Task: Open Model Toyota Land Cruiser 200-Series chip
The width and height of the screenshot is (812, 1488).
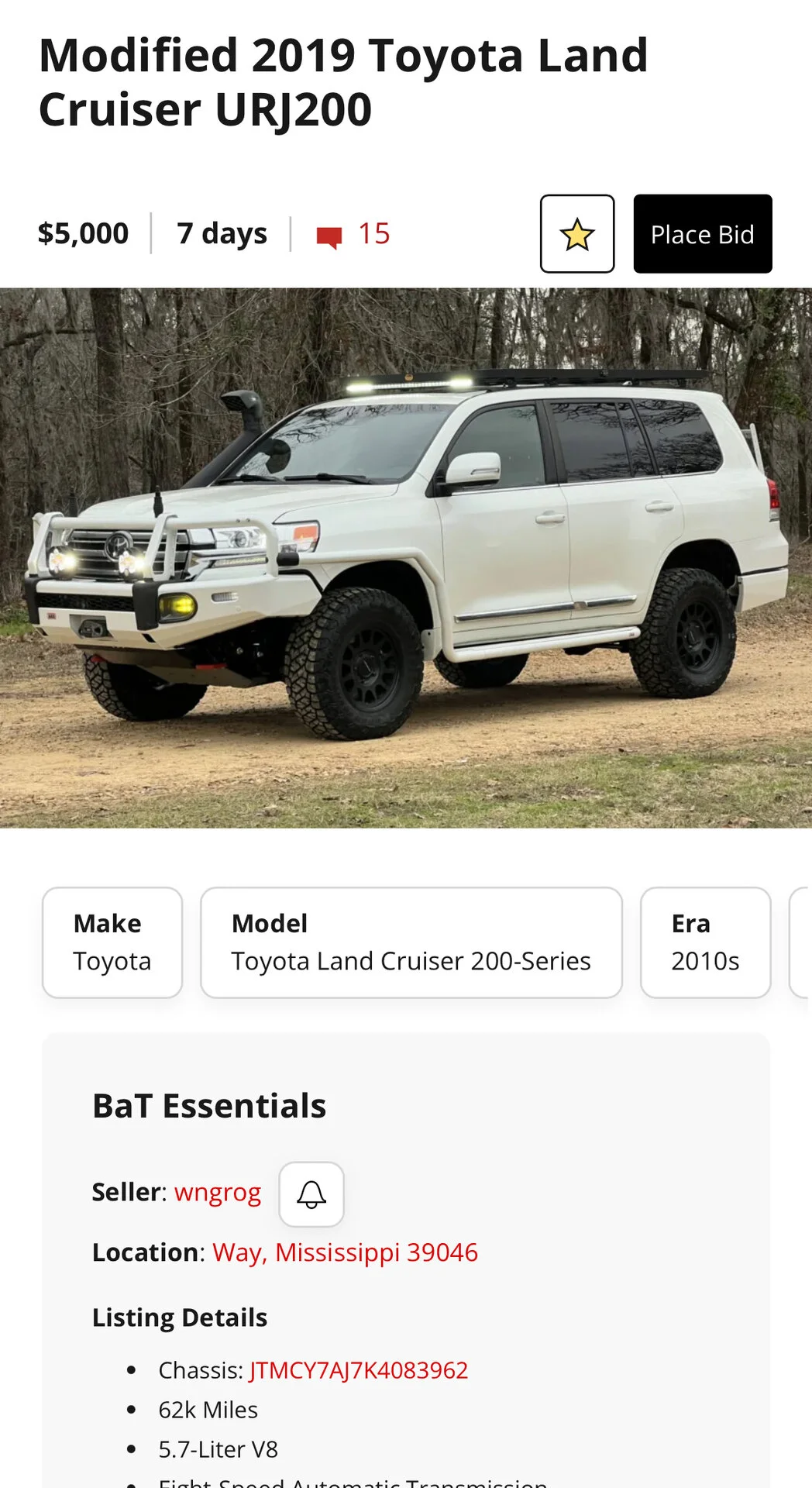Action: [x=411, y=942]
